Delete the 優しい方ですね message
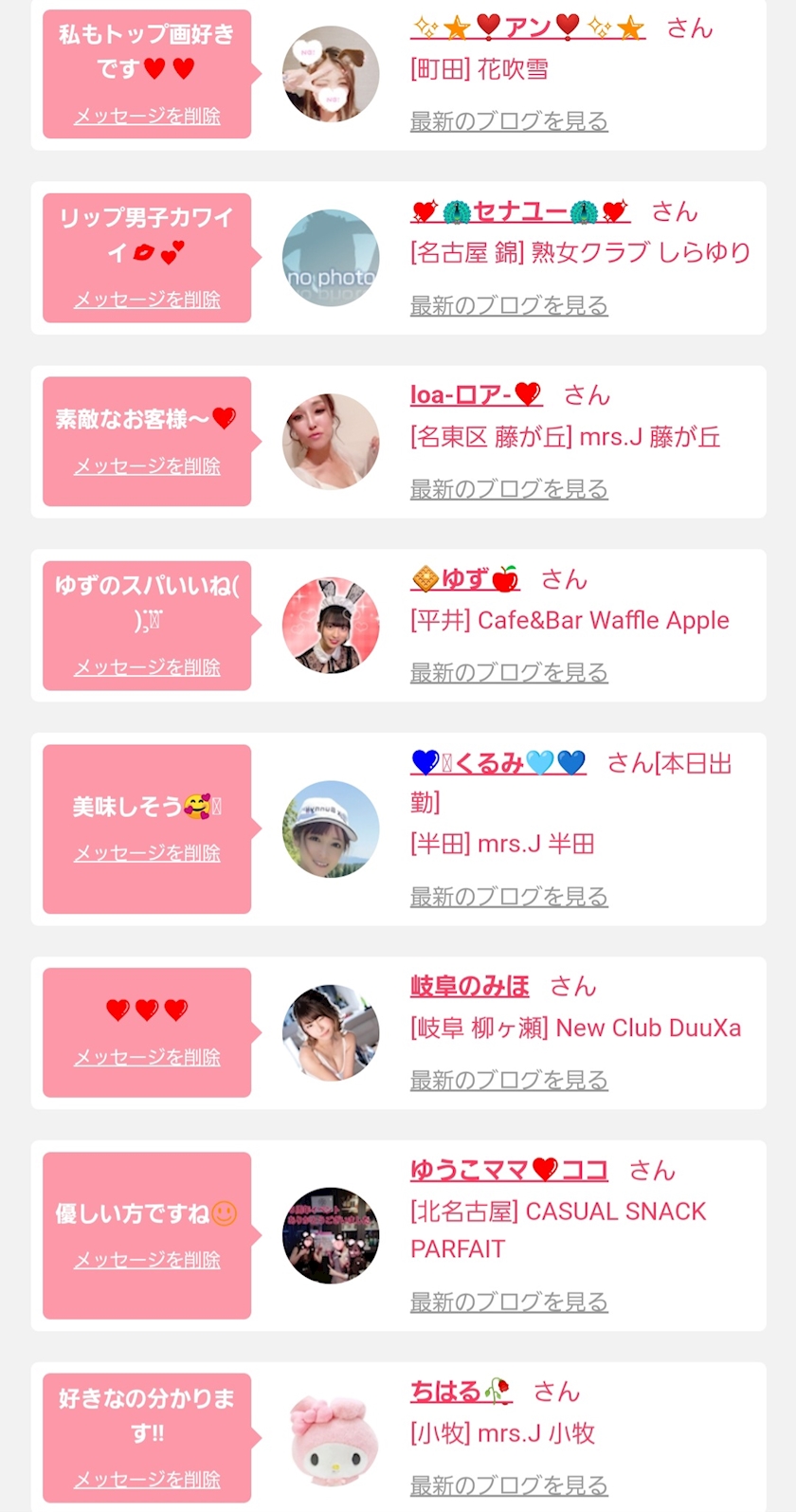This screenshot has width=796, height=1512. pos(147,1260)
